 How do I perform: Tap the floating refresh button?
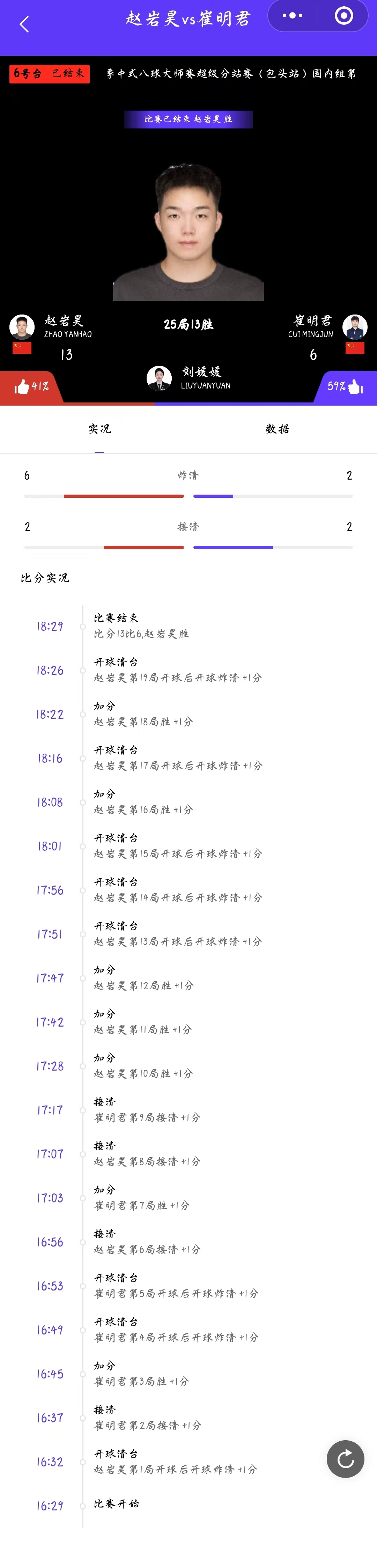tap(345, 1458)
